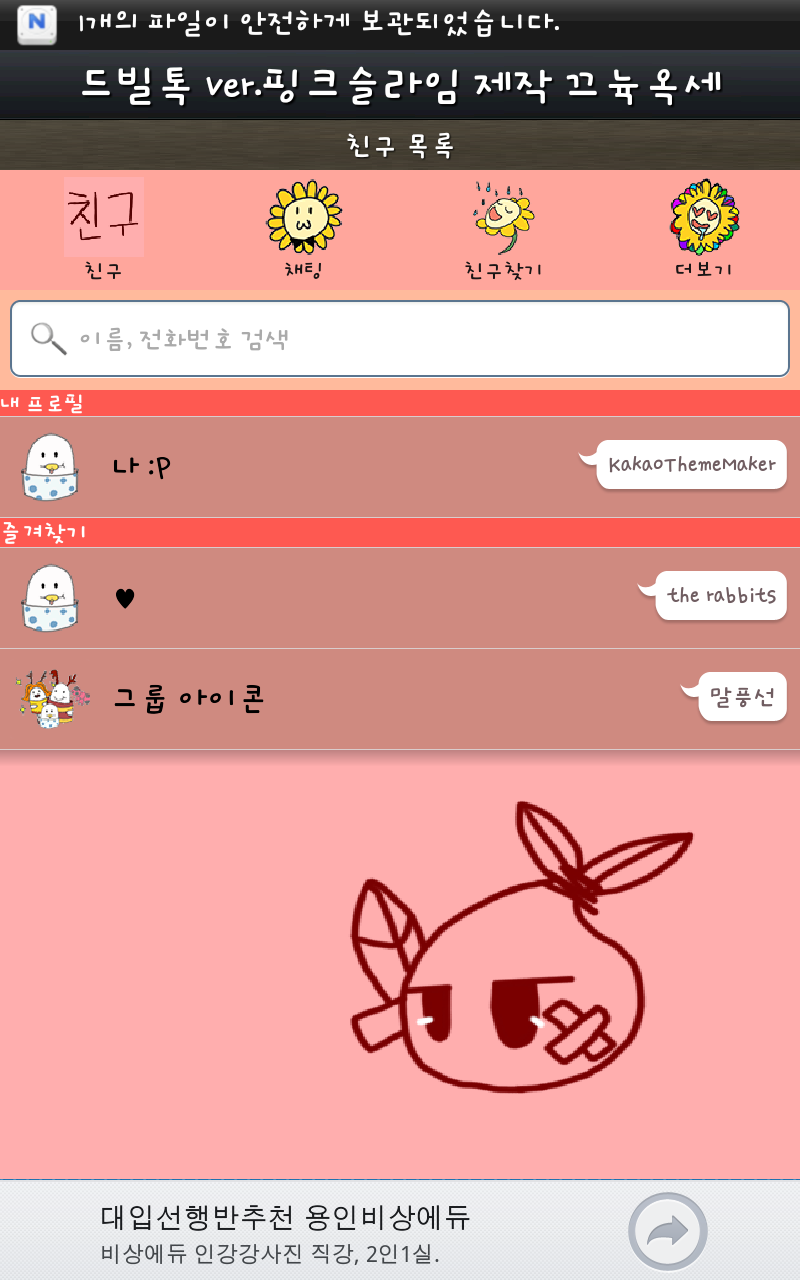The image size is (800, 1280).
Task: Open the favorite friend with heart name
Action: pos(300,598)
